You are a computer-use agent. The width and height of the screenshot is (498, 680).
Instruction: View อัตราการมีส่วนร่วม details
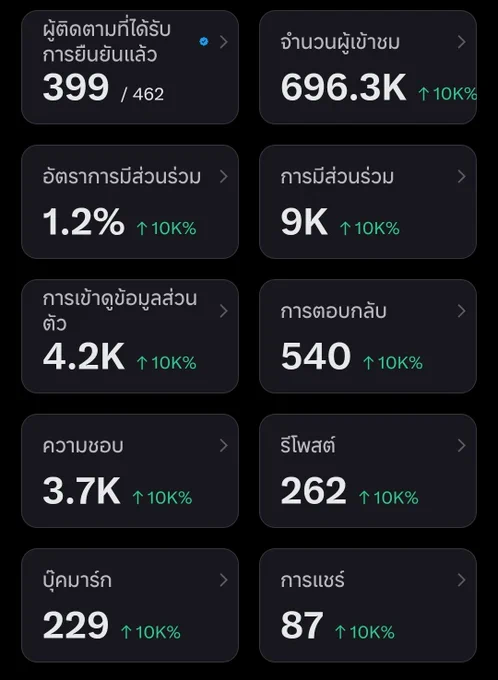pyautogui.click(x=130, y=202)
